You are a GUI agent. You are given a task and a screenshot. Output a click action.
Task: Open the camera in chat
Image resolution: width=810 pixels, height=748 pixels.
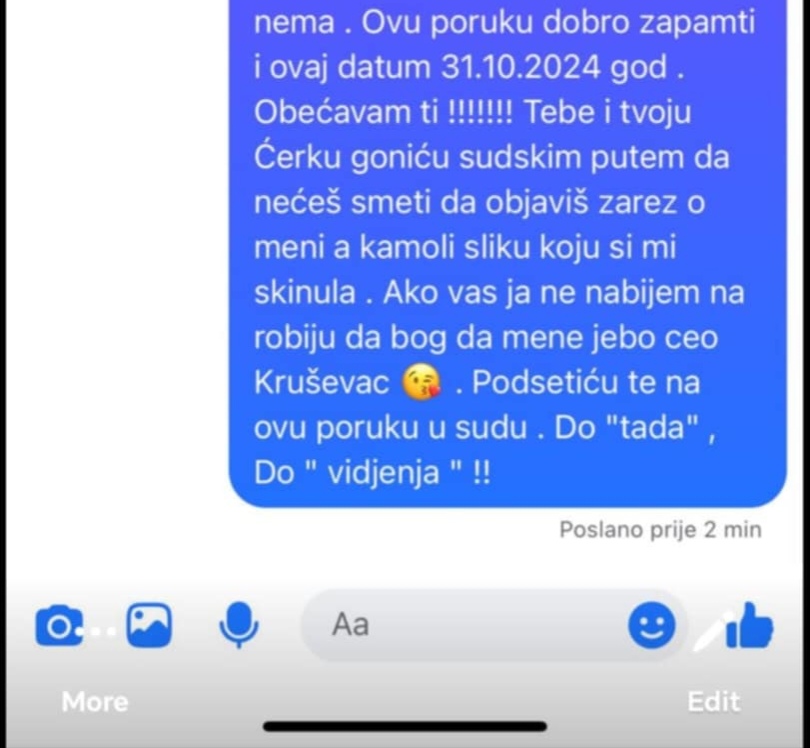point(59,626)
